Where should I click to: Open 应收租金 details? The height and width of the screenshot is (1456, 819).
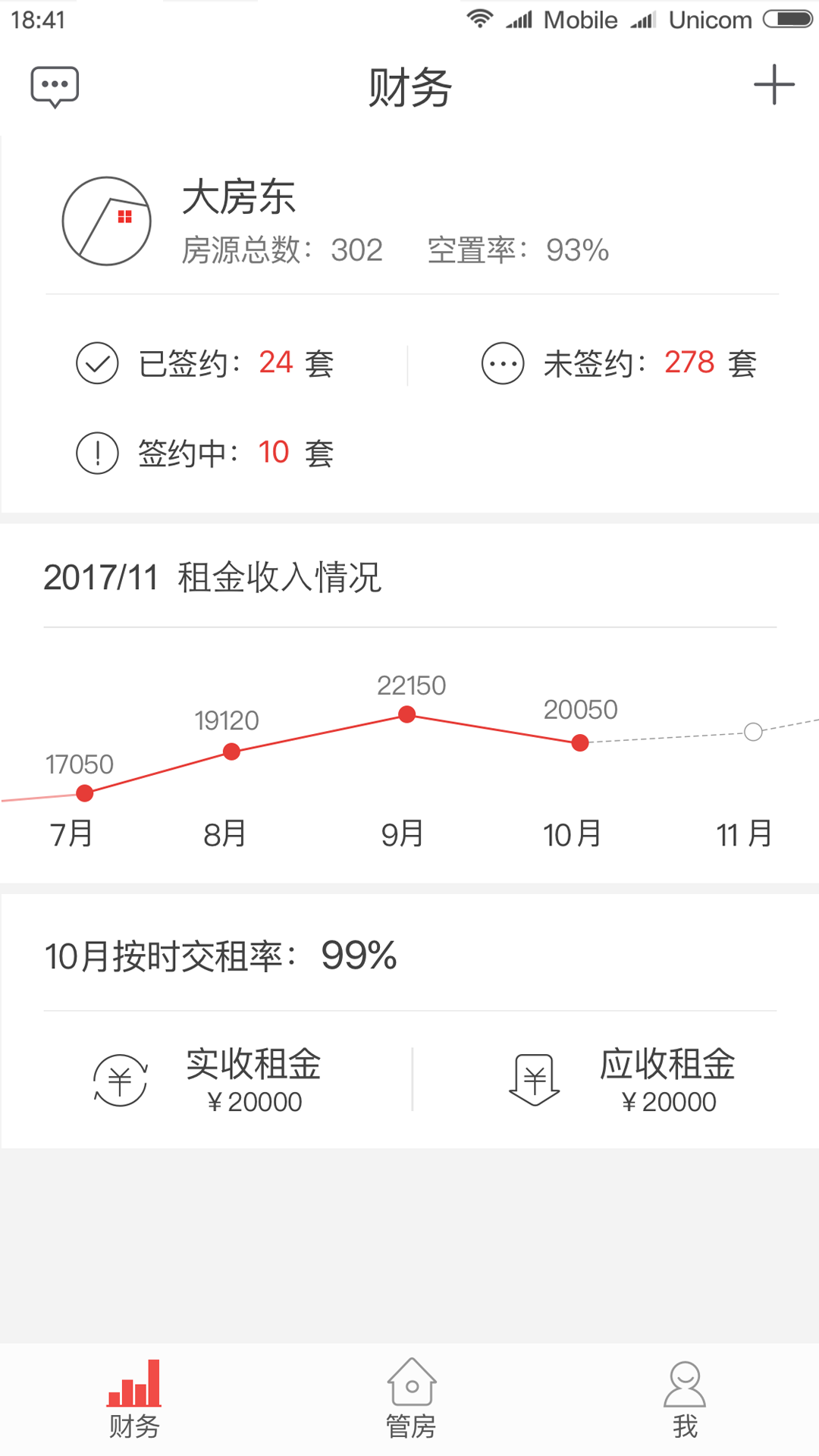pyautogui.click(x=620, y=1080)
